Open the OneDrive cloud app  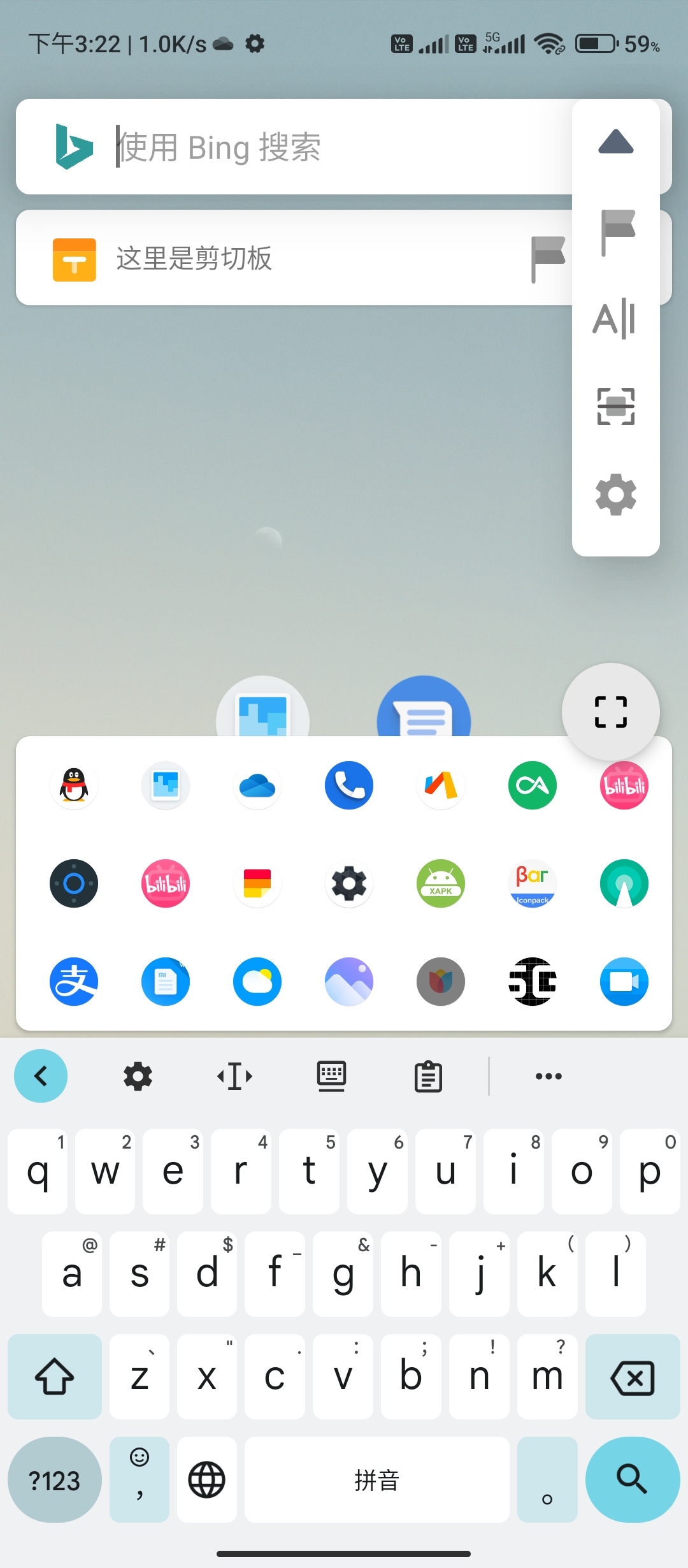pyautogui.click(x=257, y=785)
